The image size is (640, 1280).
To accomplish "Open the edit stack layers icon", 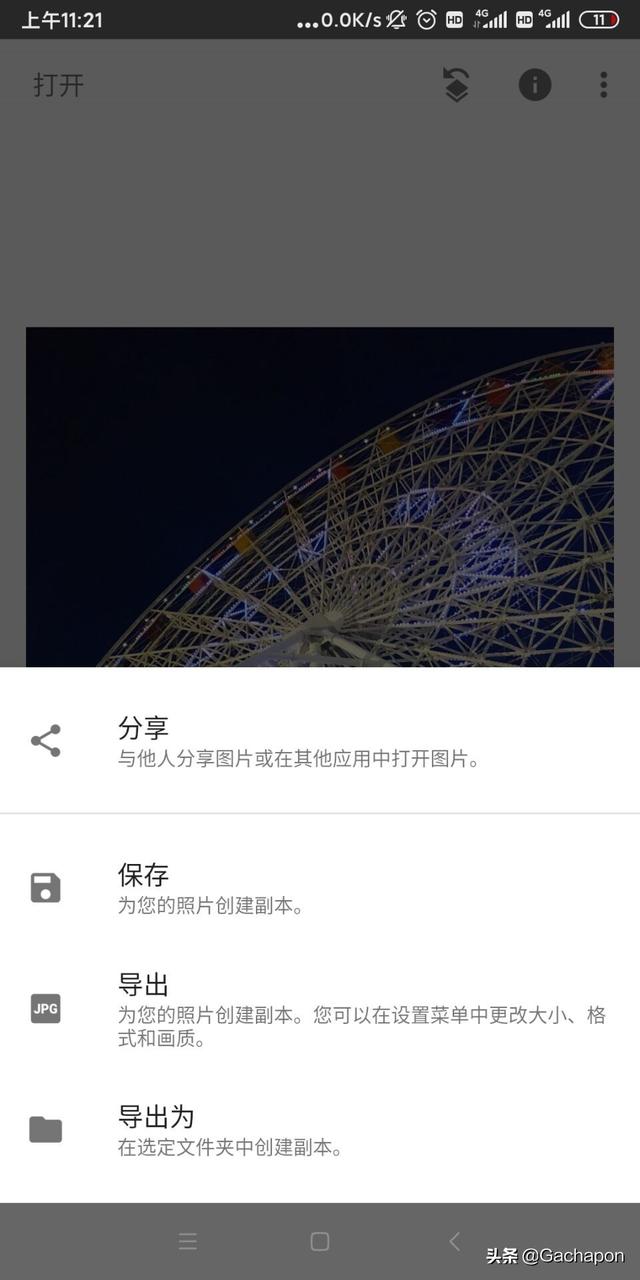I will click(x=456, y=85).
